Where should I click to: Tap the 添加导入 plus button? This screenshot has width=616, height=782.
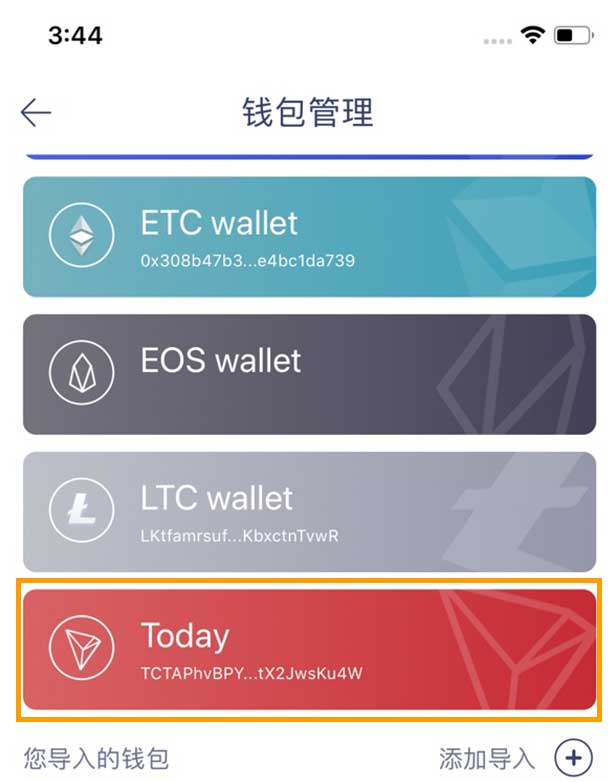pyautogui.click(x=573, y=756)
